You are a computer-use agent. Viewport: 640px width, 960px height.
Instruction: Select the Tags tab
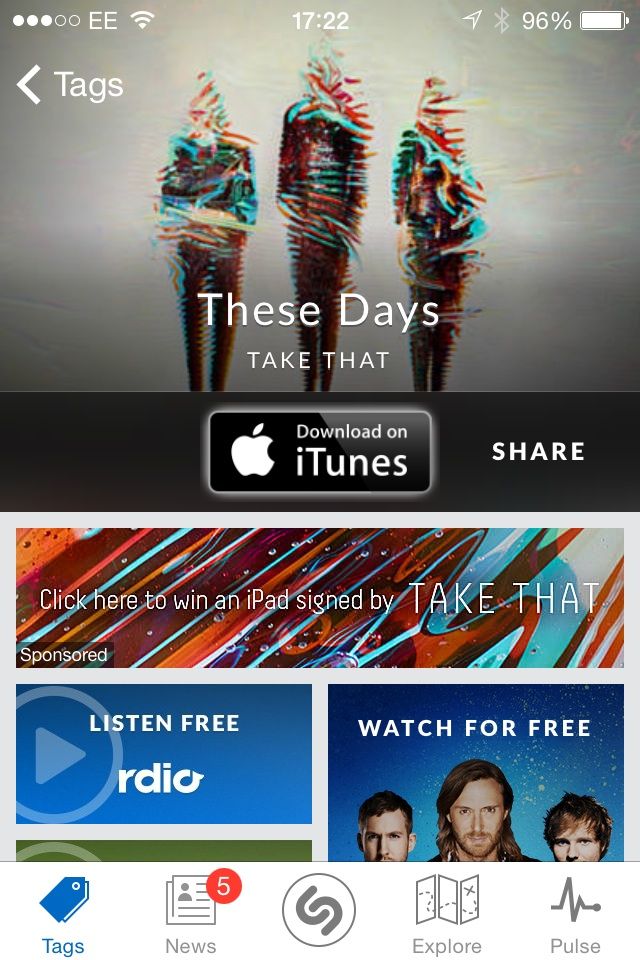click(x=63, y=912)
